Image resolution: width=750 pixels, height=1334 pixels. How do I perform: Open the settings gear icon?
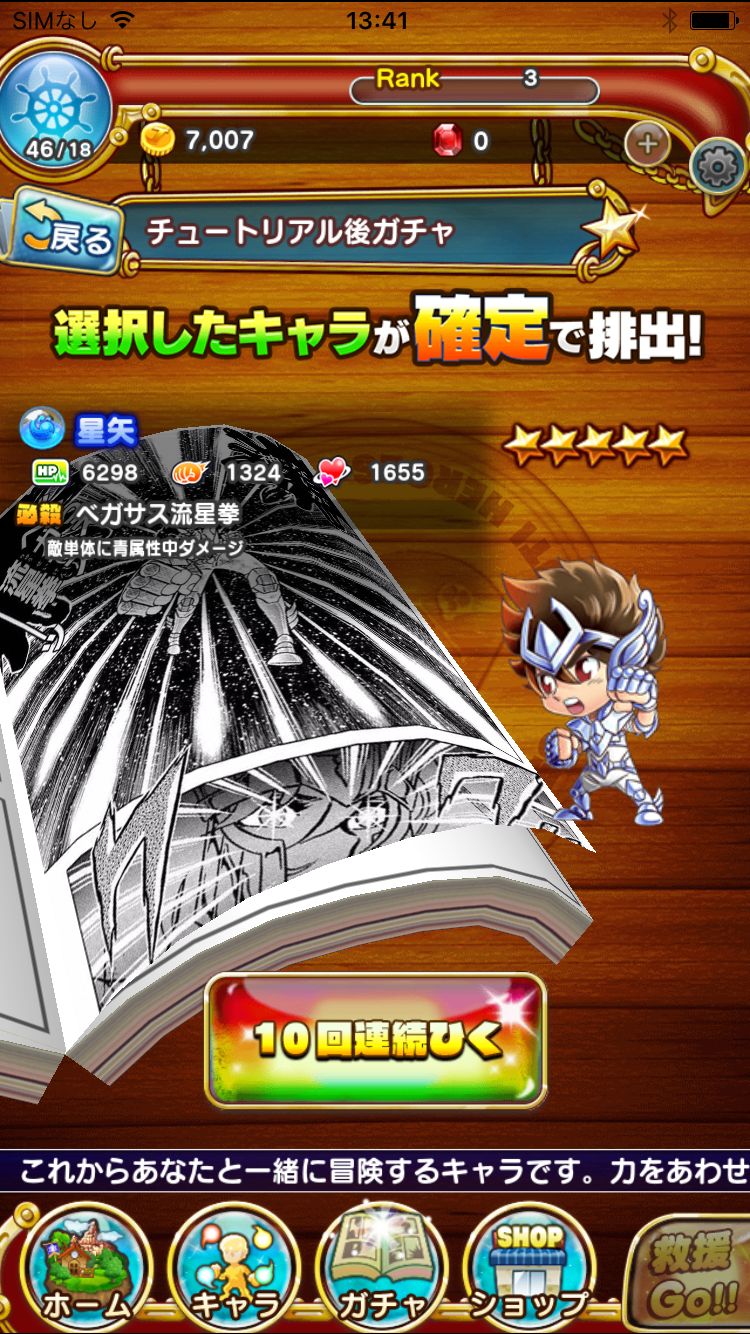click(x=717, y=167)
